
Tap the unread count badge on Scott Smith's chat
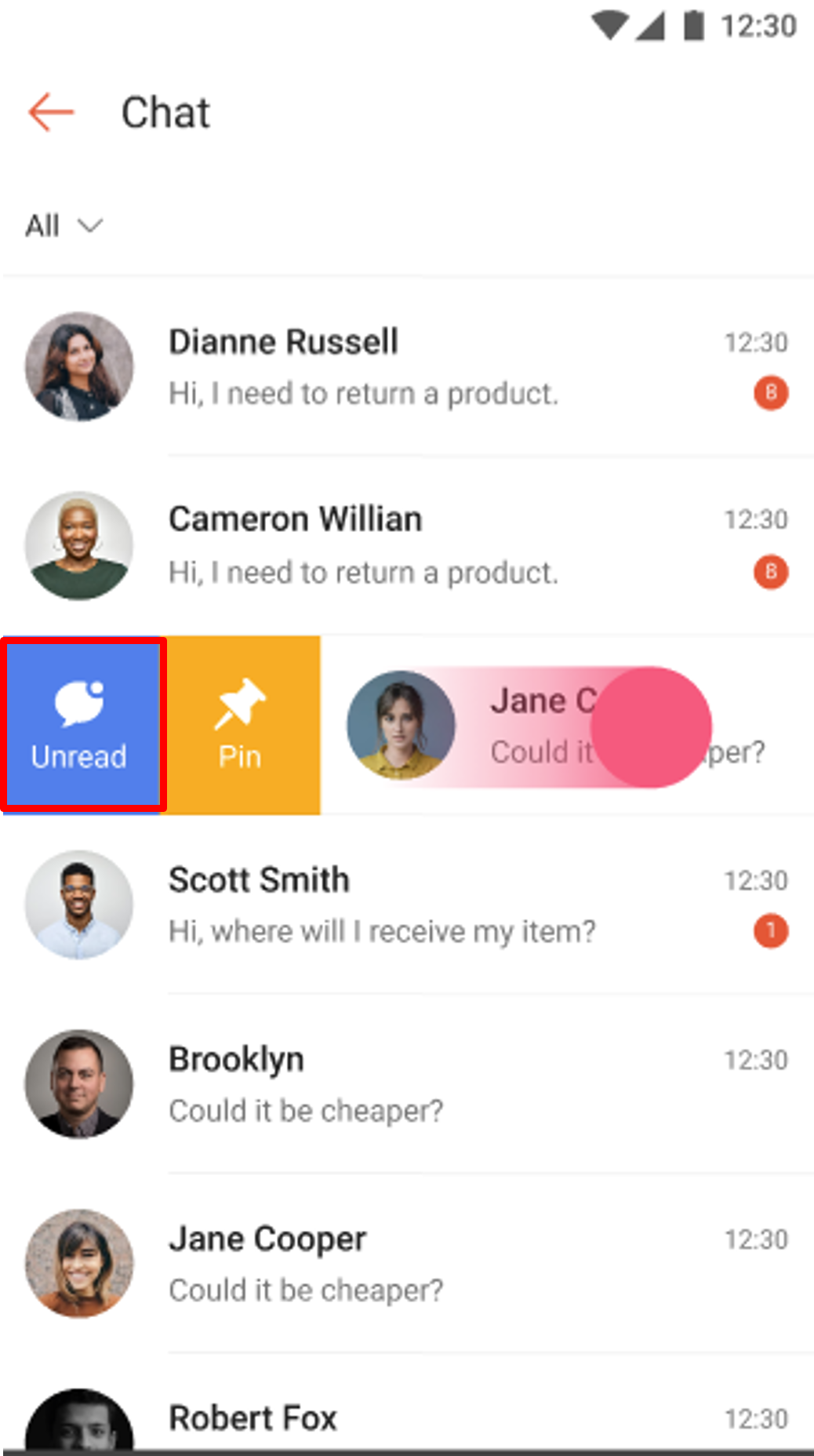point(771,930)
